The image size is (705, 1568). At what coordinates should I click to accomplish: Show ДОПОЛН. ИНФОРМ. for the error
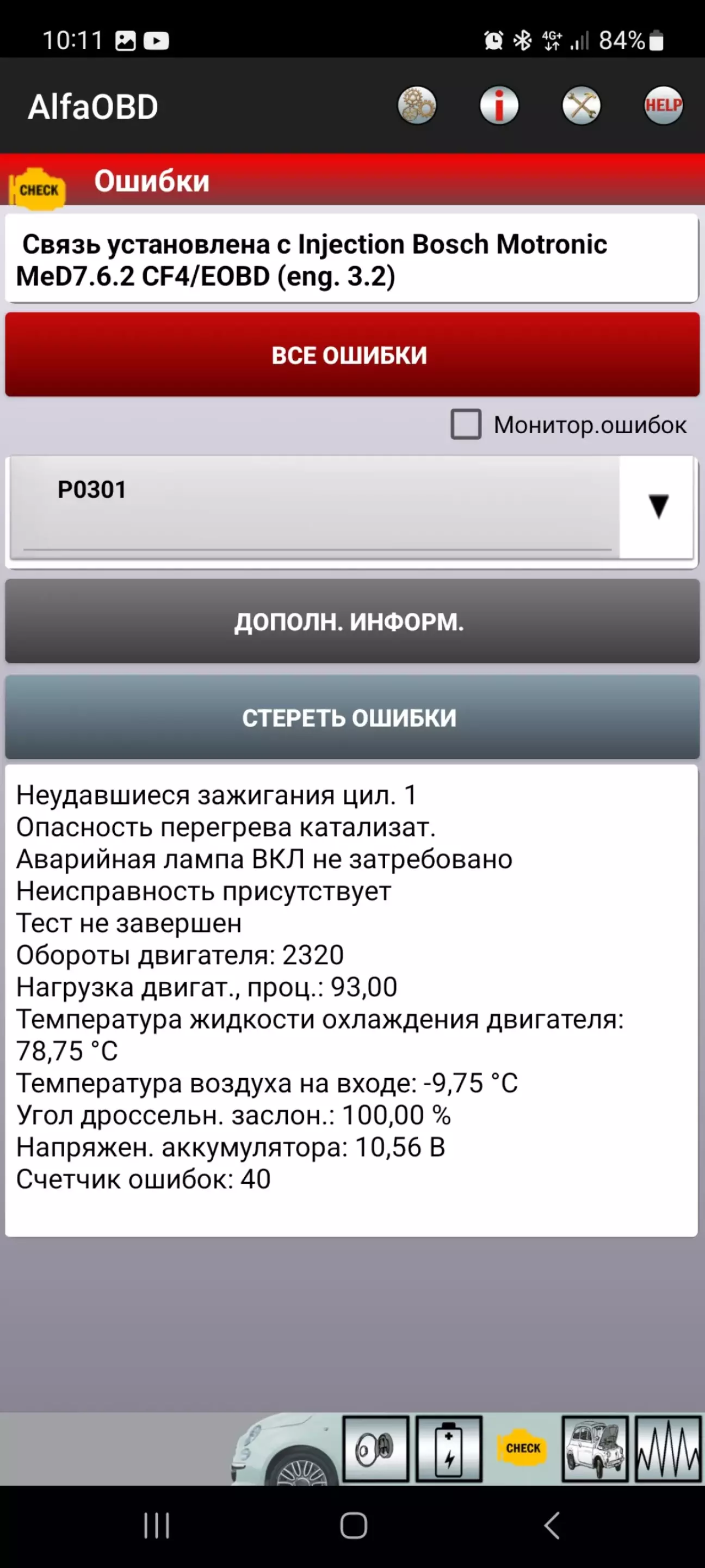[x=352, y=621]
